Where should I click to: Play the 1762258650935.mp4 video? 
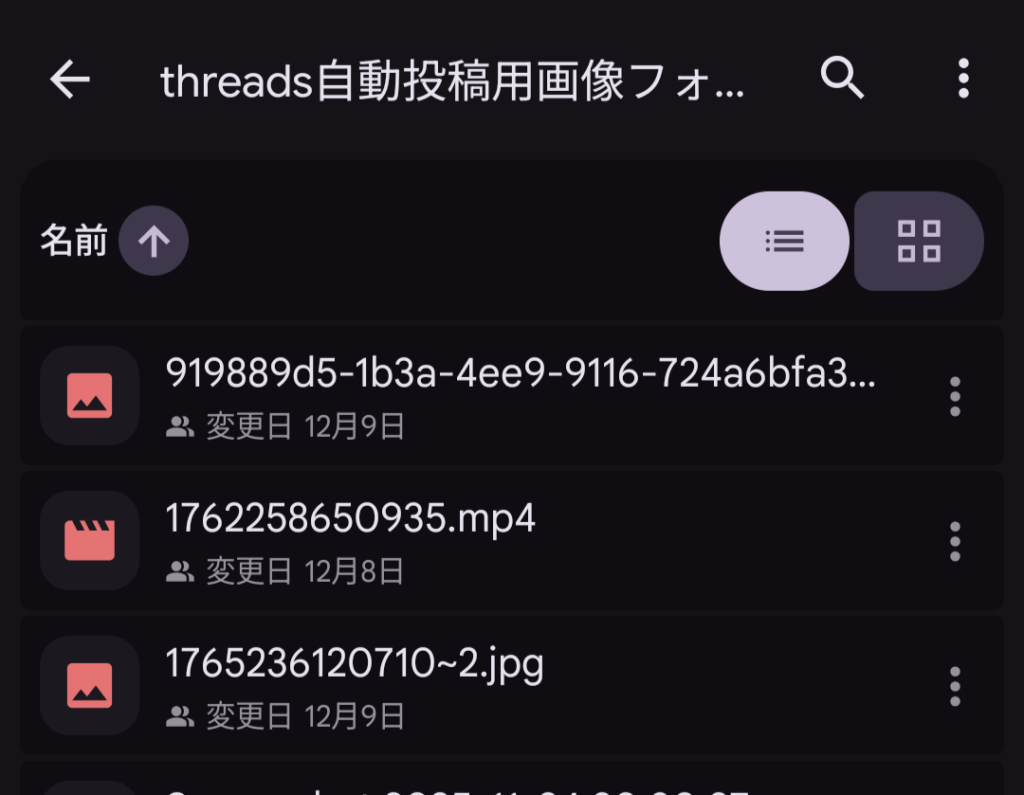click(x=350, y=520)
